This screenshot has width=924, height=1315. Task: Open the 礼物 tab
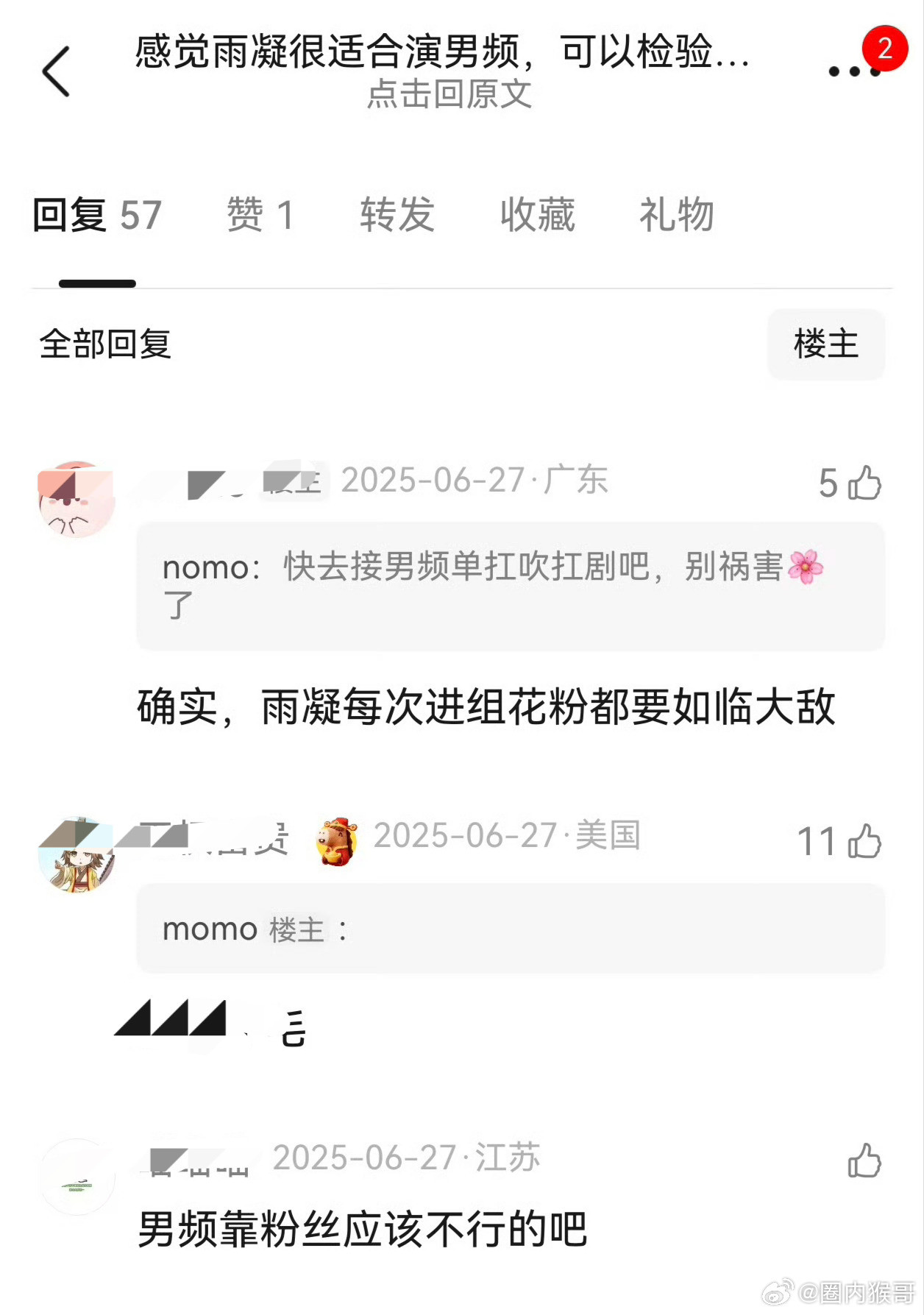pos(676,214)
